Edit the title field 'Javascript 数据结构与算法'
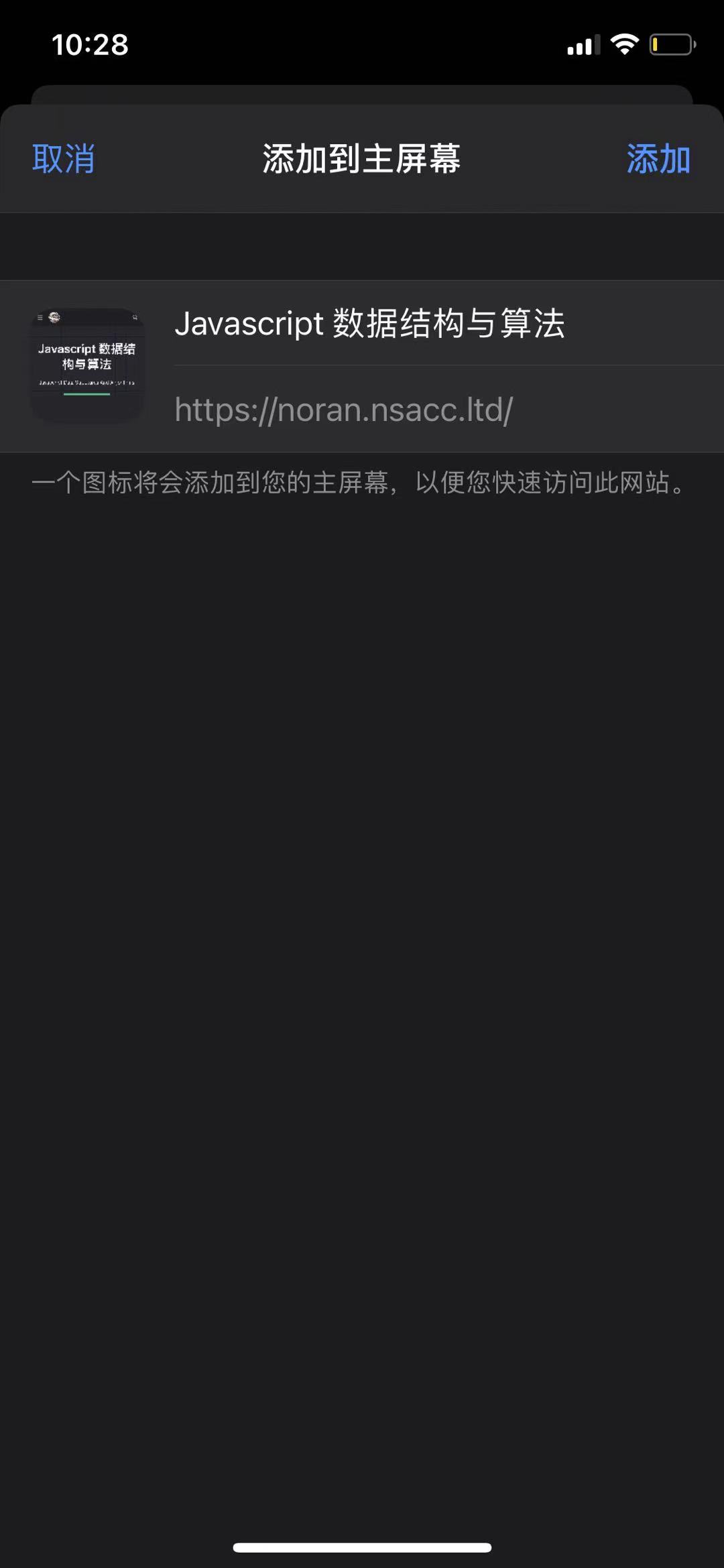Screen dimensions: 724x1568 coord(370,324)
